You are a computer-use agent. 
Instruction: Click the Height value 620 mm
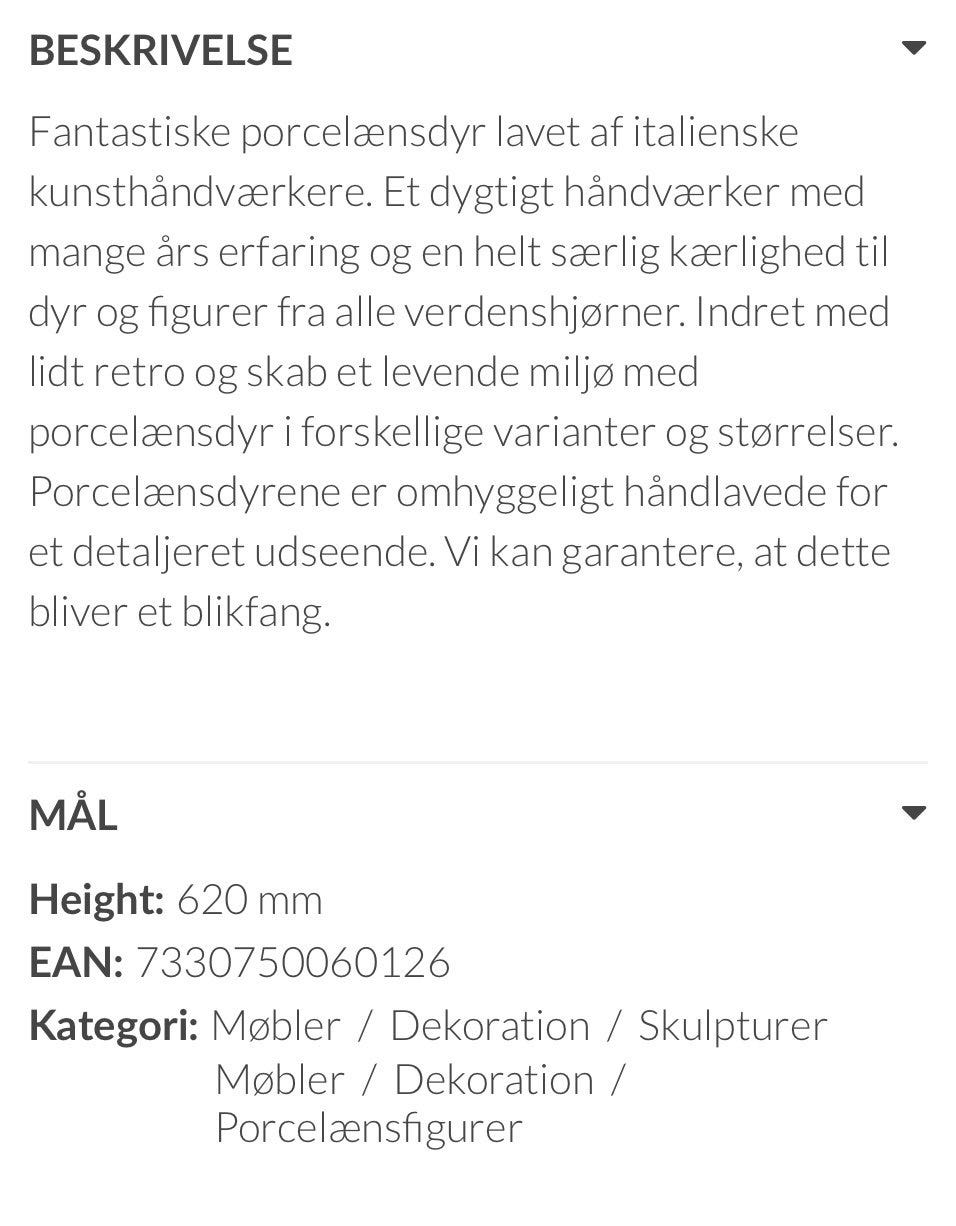click(249, 899)
